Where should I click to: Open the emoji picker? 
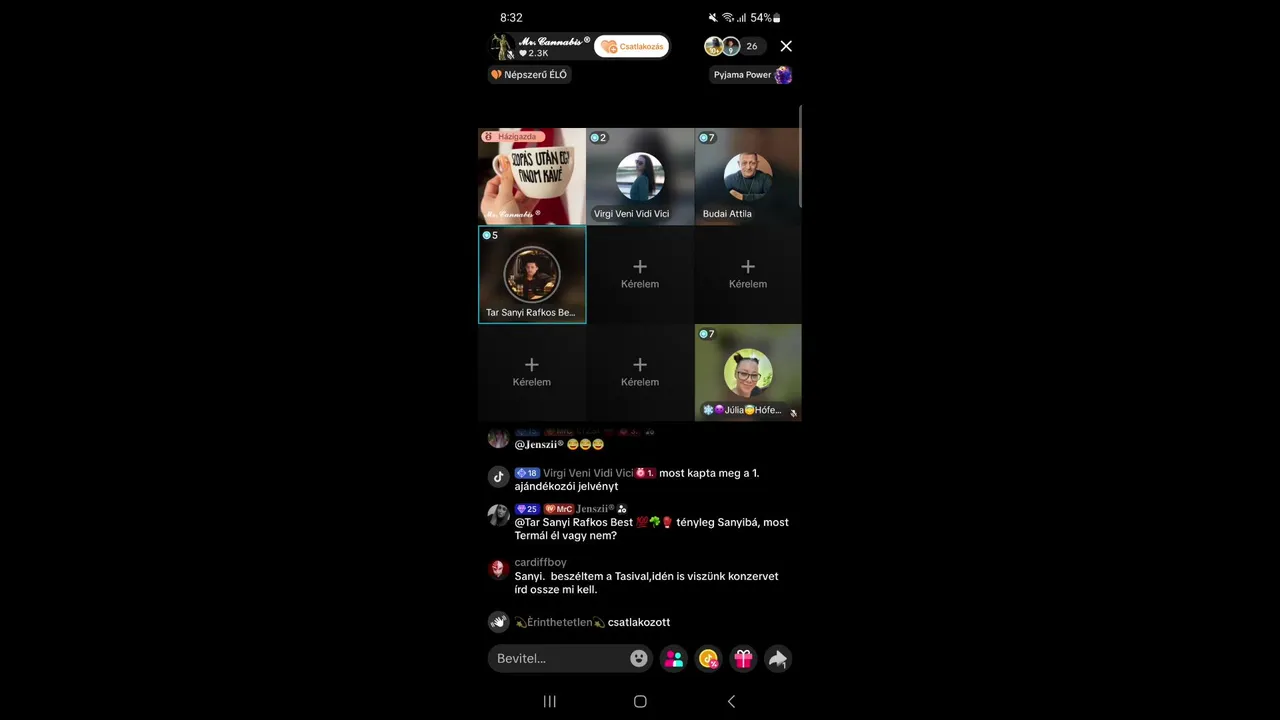click(x=639, y=658)
